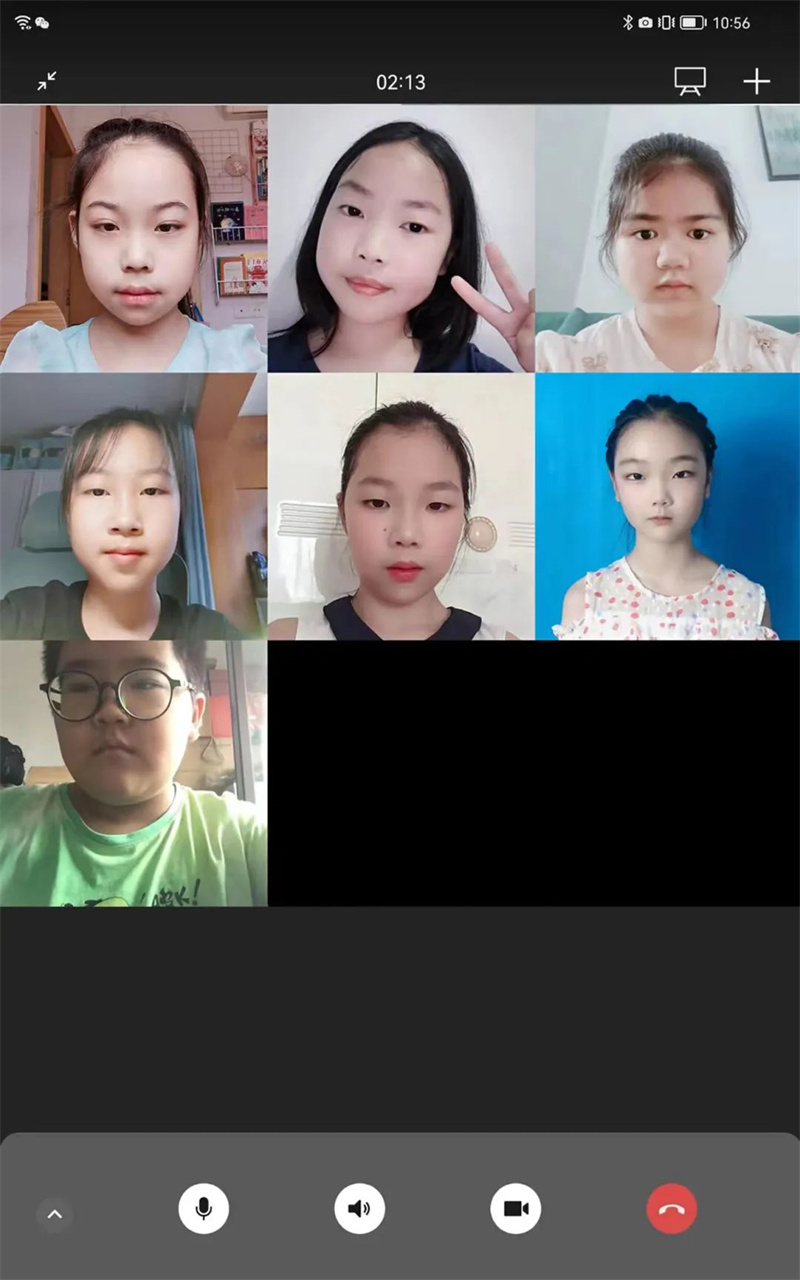Enlarge the video with the blue background
The height and width of the screenshot is (1280, 800).
pos(667,506)
